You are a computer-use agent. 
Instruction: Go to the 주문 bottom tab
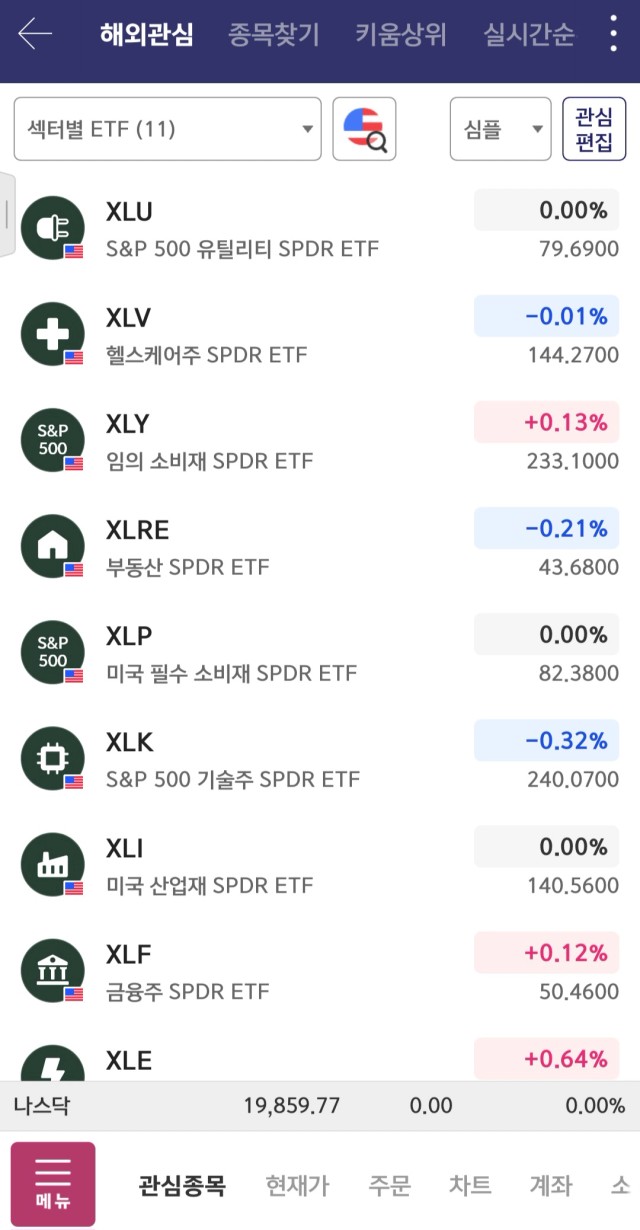[x=389, y=1186]
